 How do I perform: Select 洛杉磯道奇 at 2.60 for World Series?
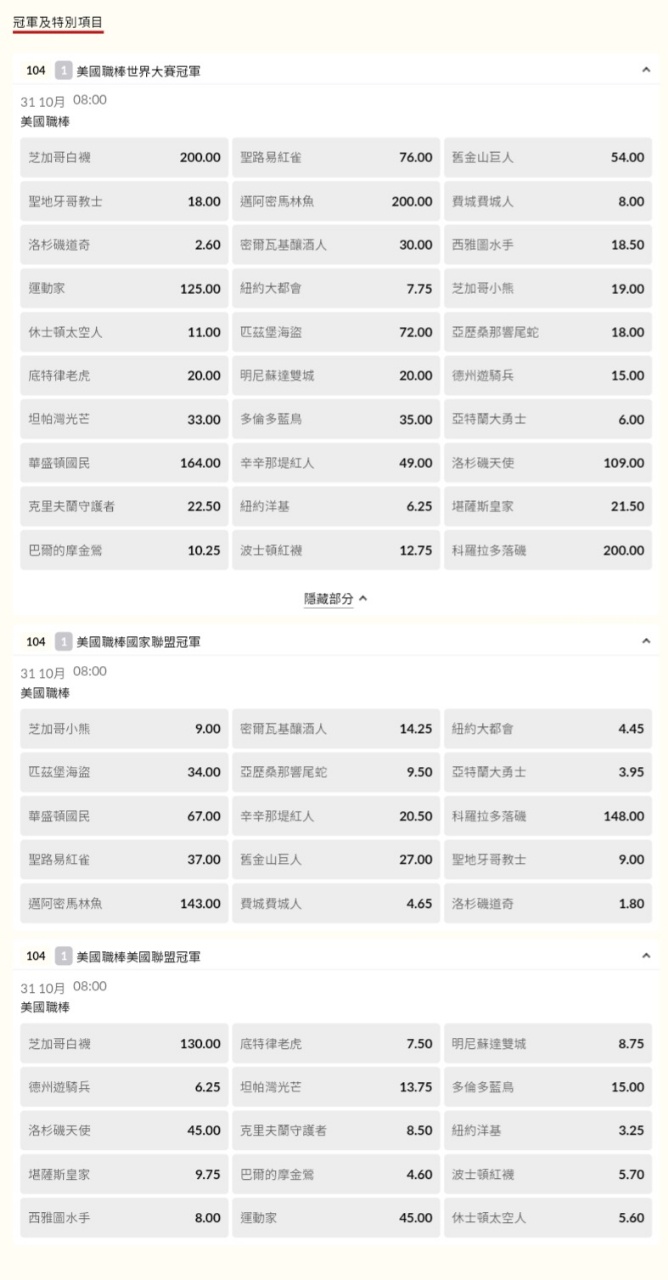[x=124, y=245]
